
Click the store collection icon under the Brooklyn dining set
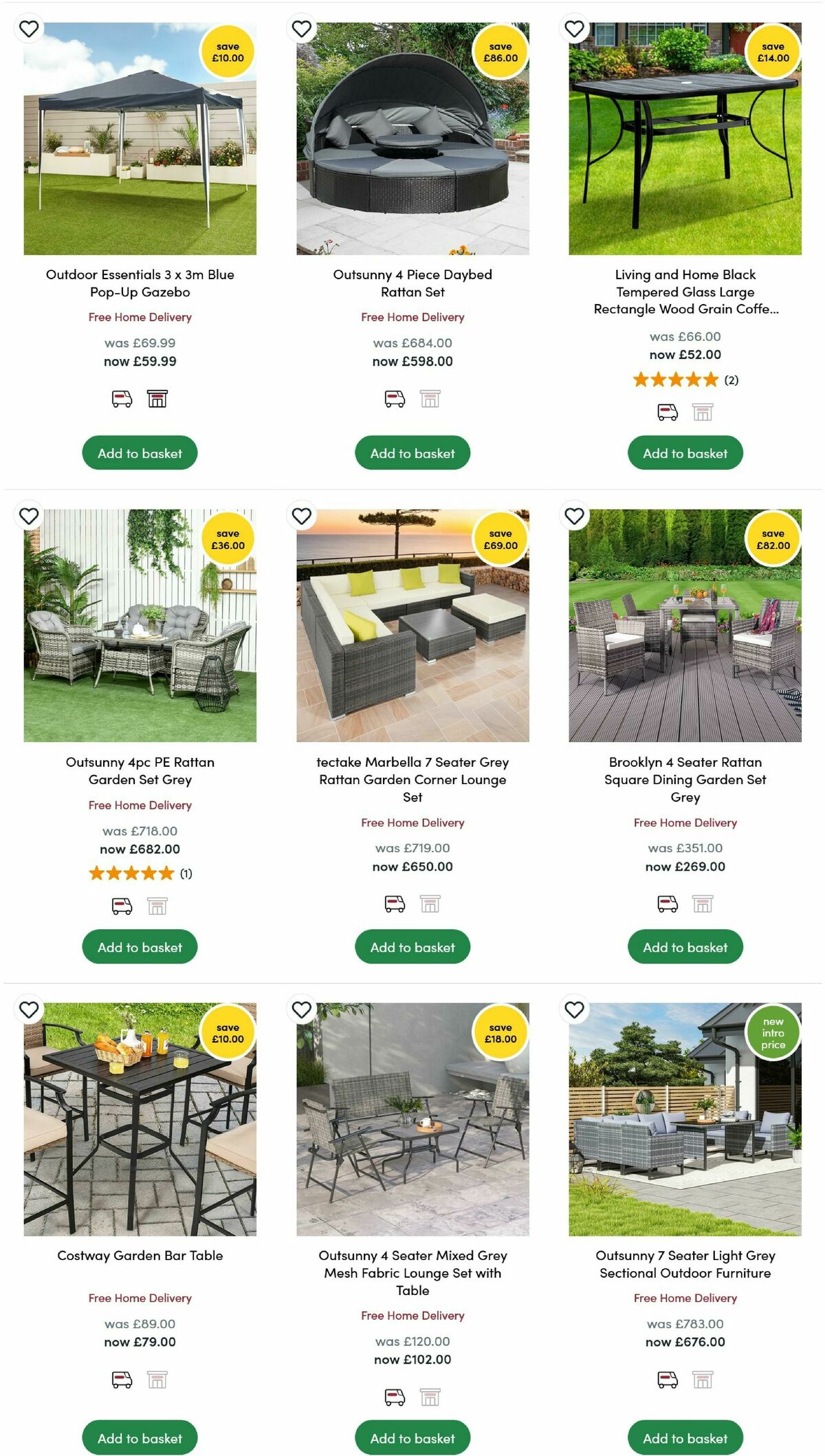click(703, 906)
